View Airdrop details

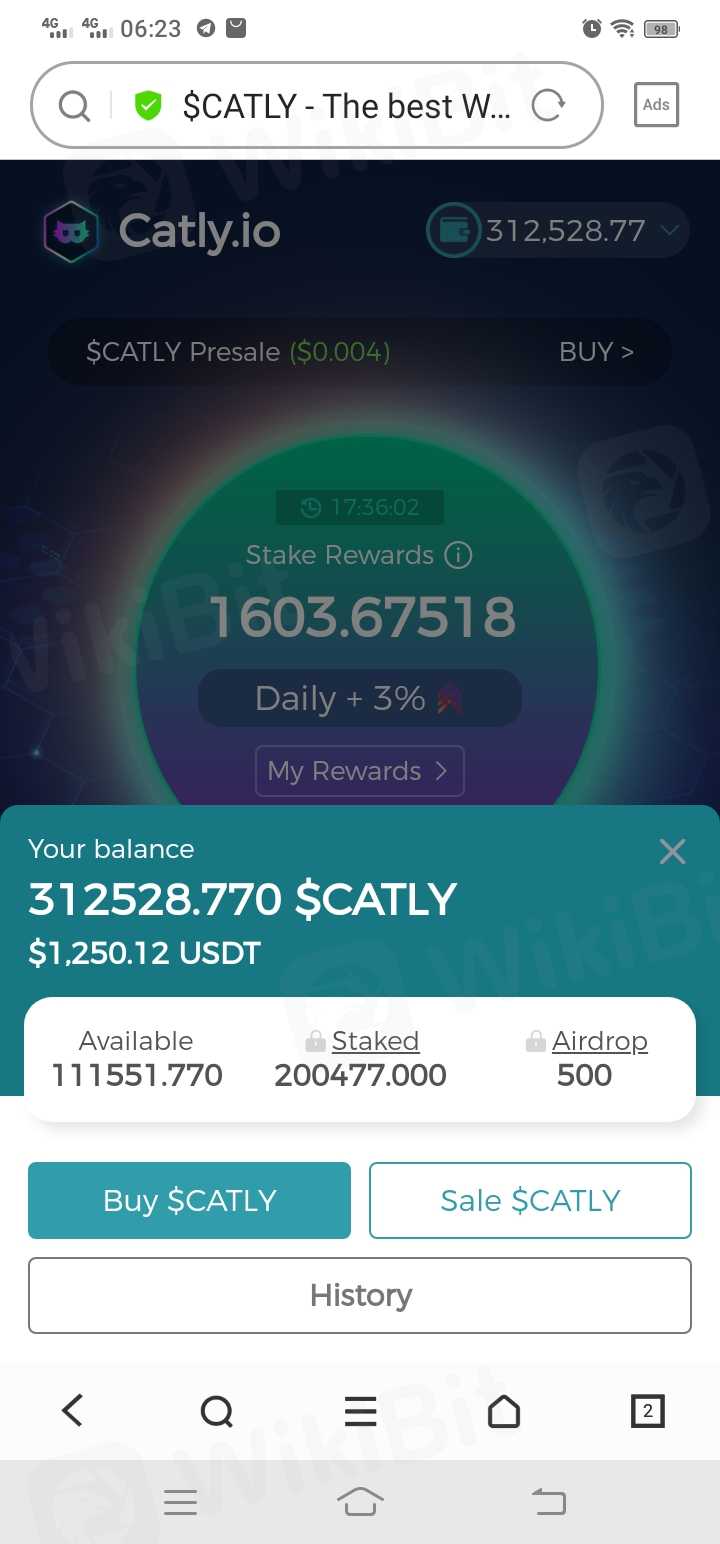599,1041
